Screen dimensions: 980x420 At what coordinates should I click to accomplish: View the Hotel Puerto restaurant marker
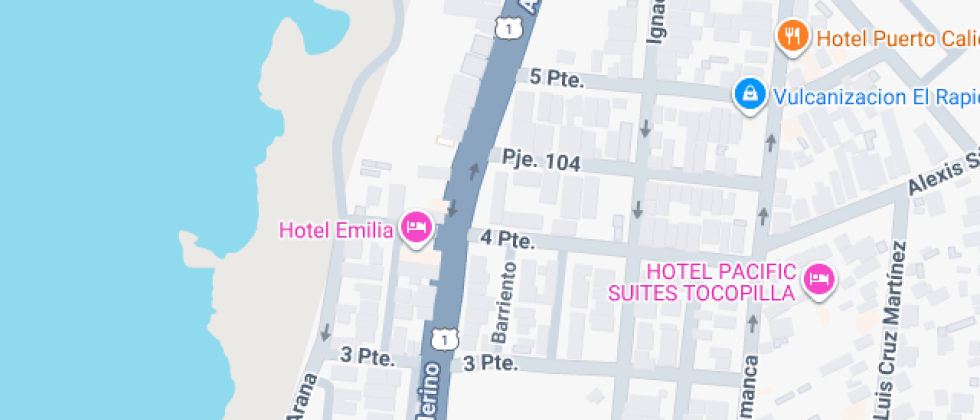point(794,38)
